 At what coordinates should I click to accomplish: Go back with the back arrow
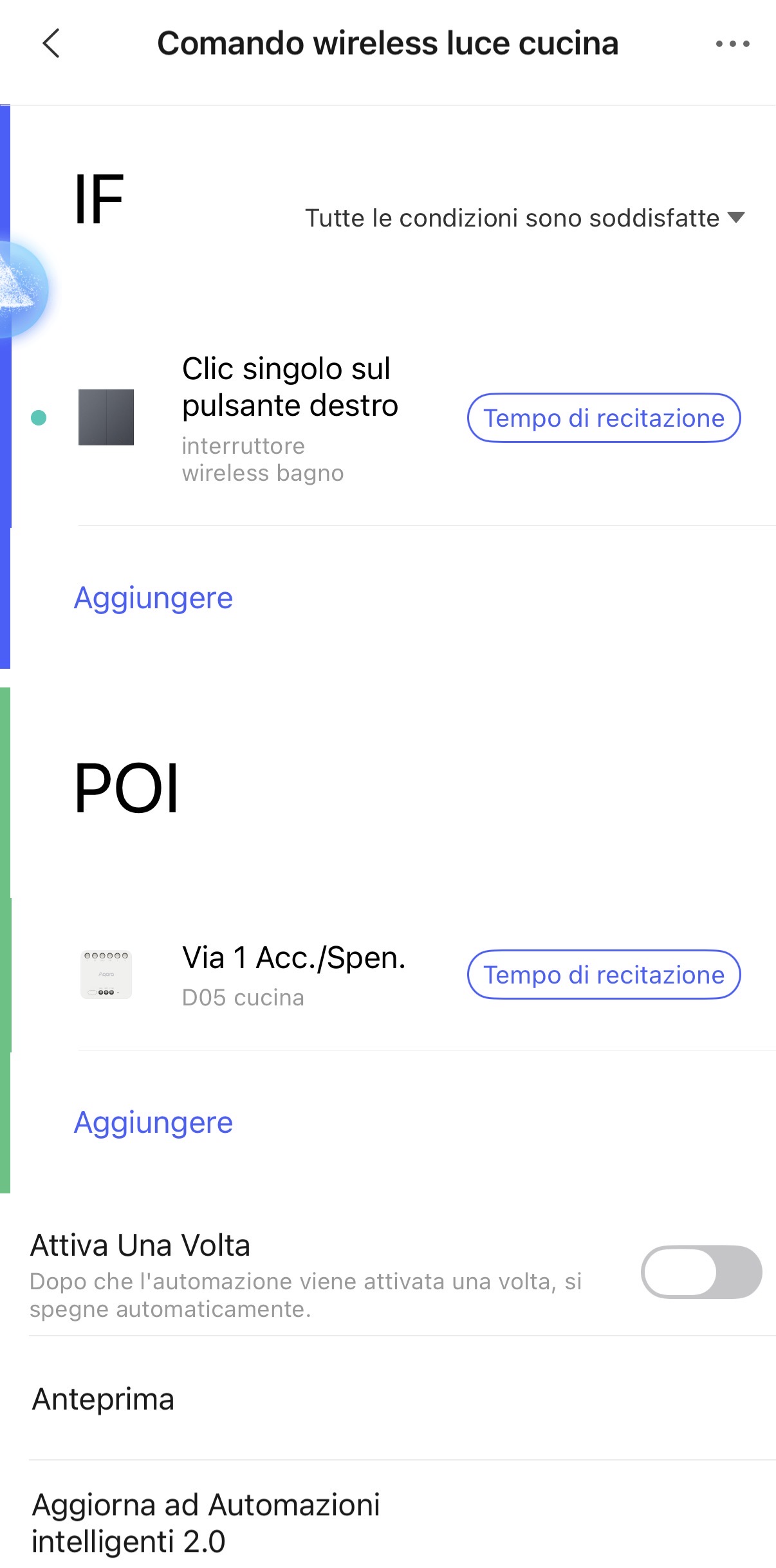pyautogui.click(x=51, y=44)
